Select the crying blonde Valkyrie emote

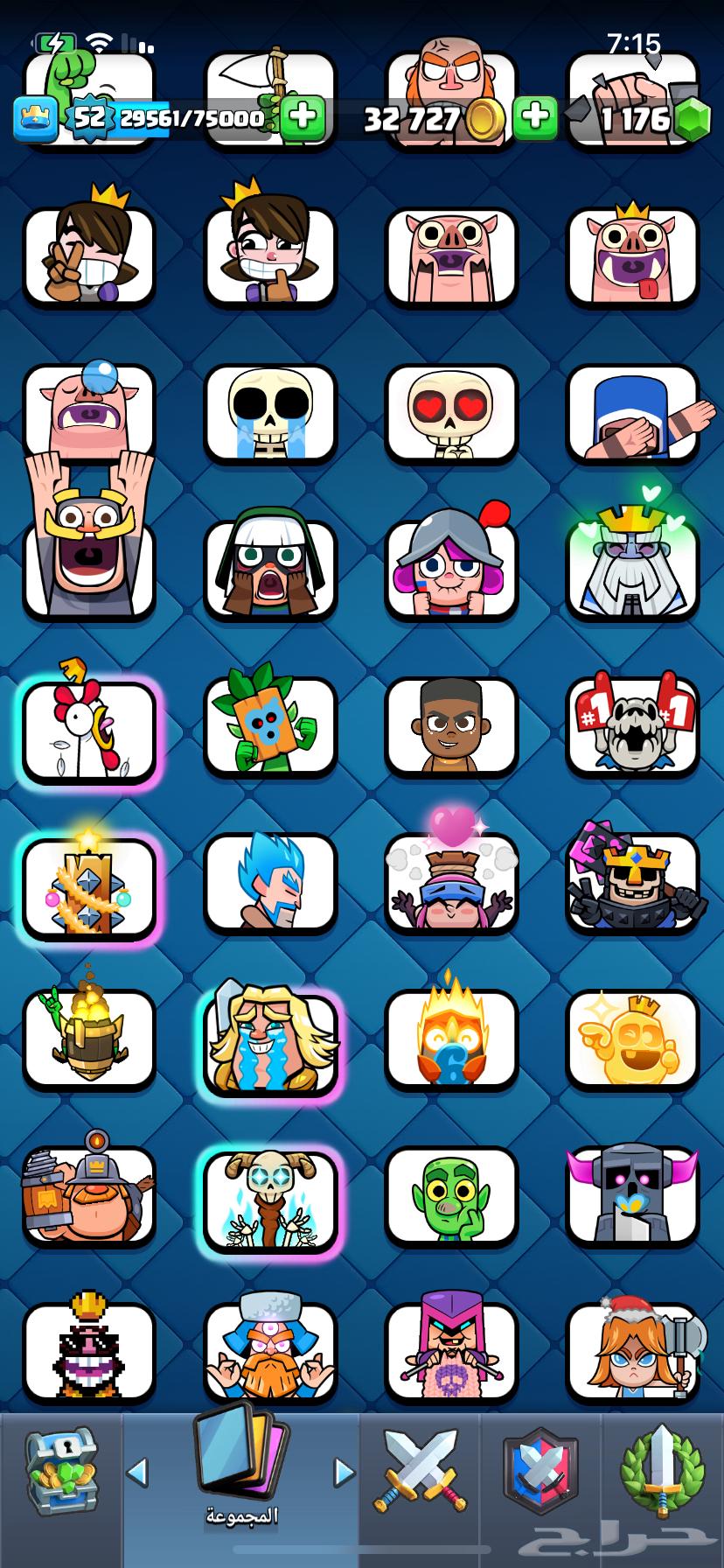tap(270, 1041)
